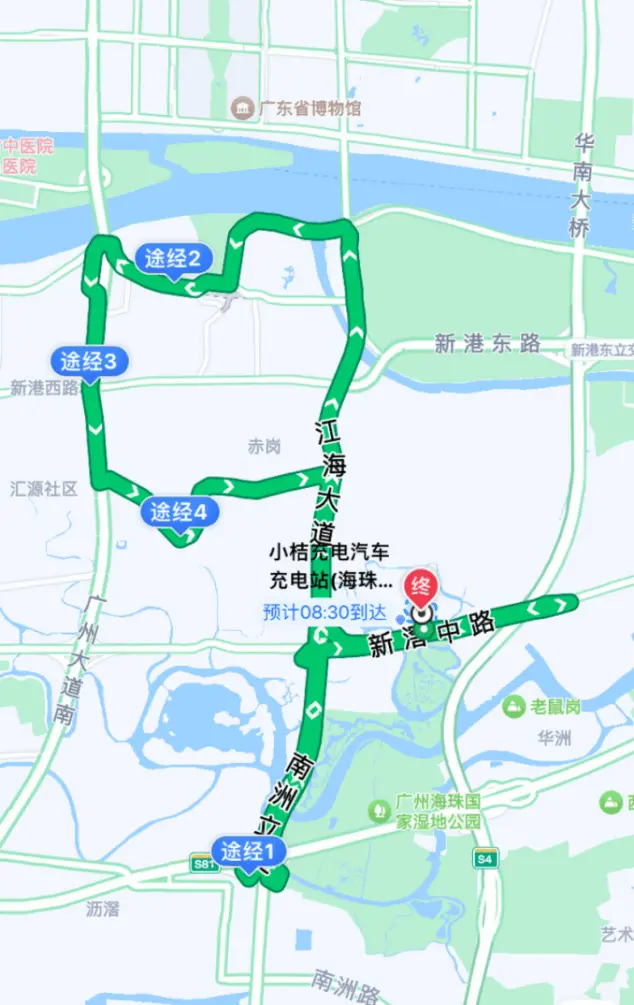This screenshot has width=634, height=1005.
Task: Tap 广州海珠国家湿地公园 park marker
Action: (379, 811)
